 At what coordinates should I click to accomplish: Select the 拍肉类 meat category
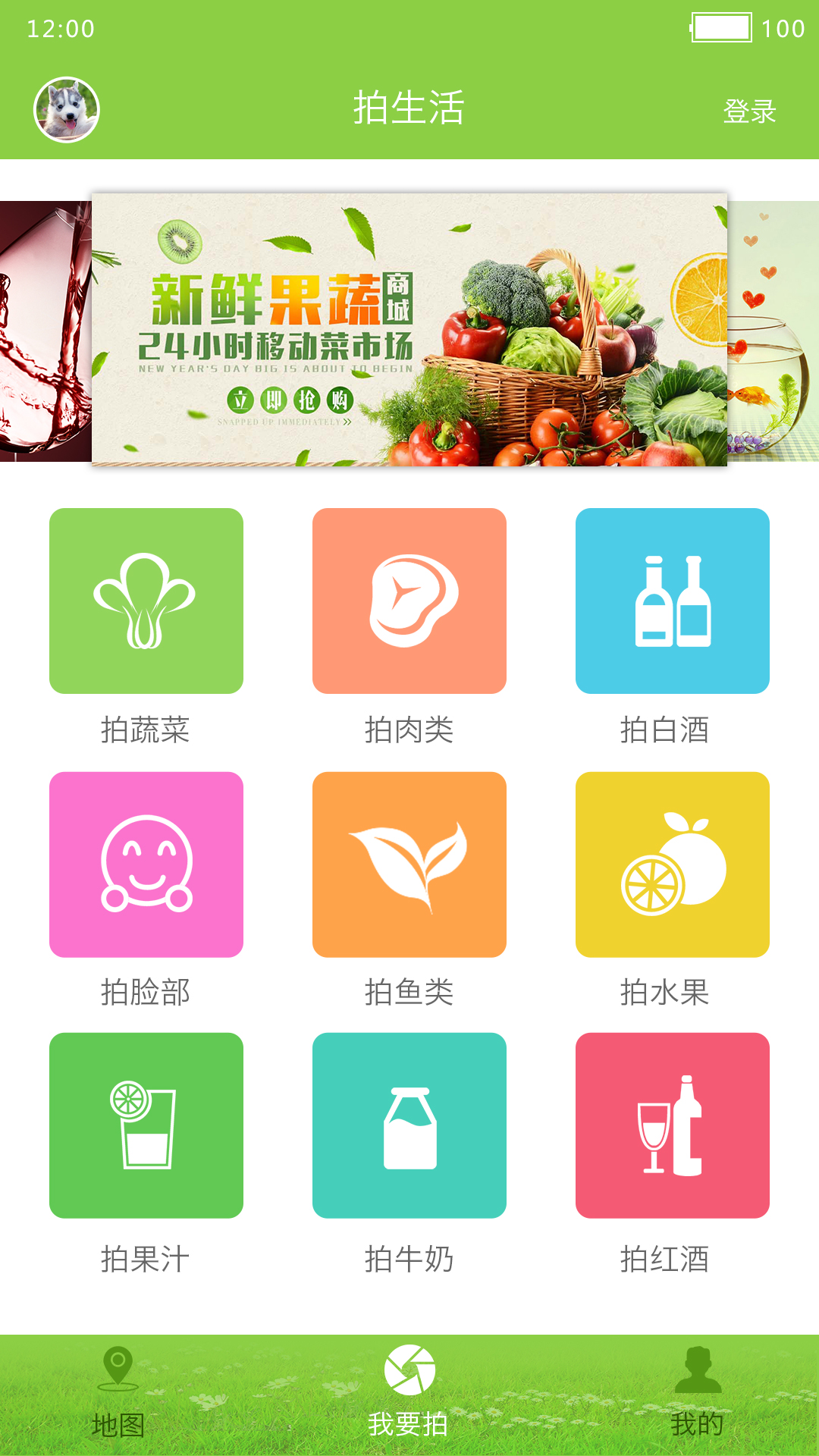tap(409, 601)
